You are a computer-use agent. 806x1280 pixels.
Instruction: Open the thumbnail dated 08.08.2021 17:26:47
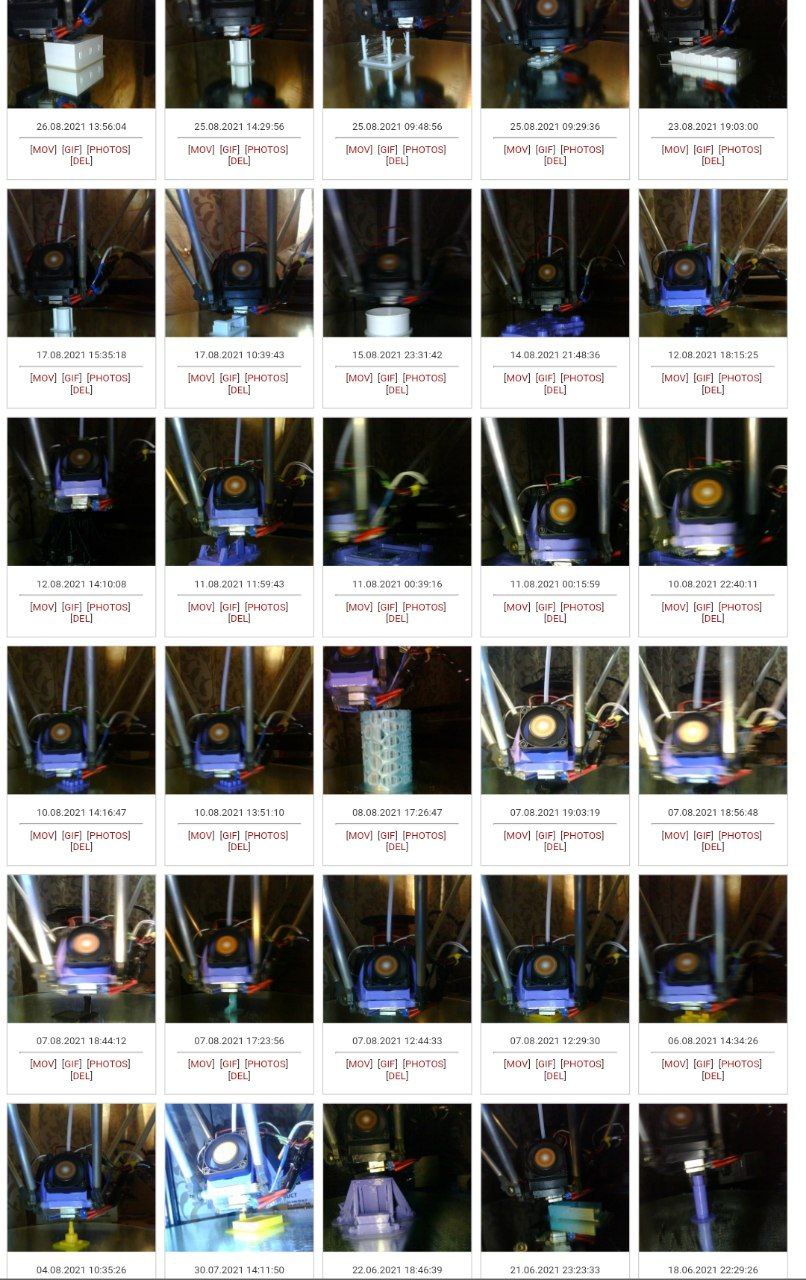click(397, 720)
